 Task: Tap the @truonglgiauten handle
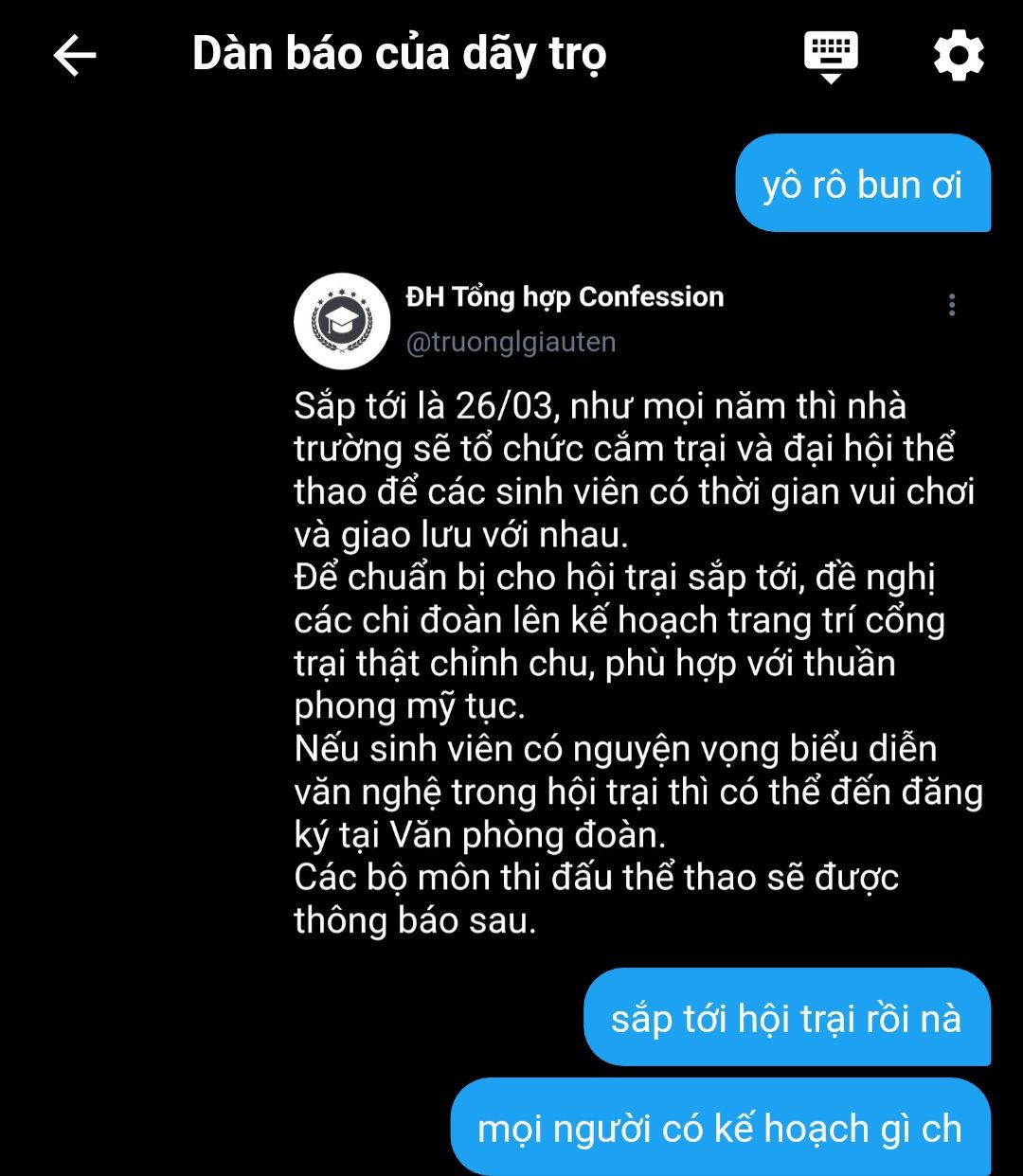(511, 342)
